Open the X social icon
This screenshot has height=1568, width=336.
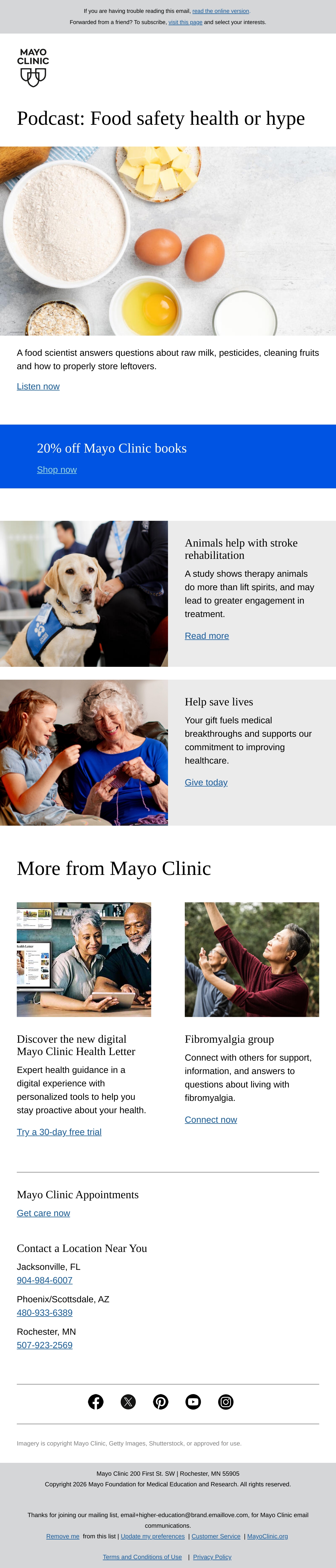point(128,1402)
